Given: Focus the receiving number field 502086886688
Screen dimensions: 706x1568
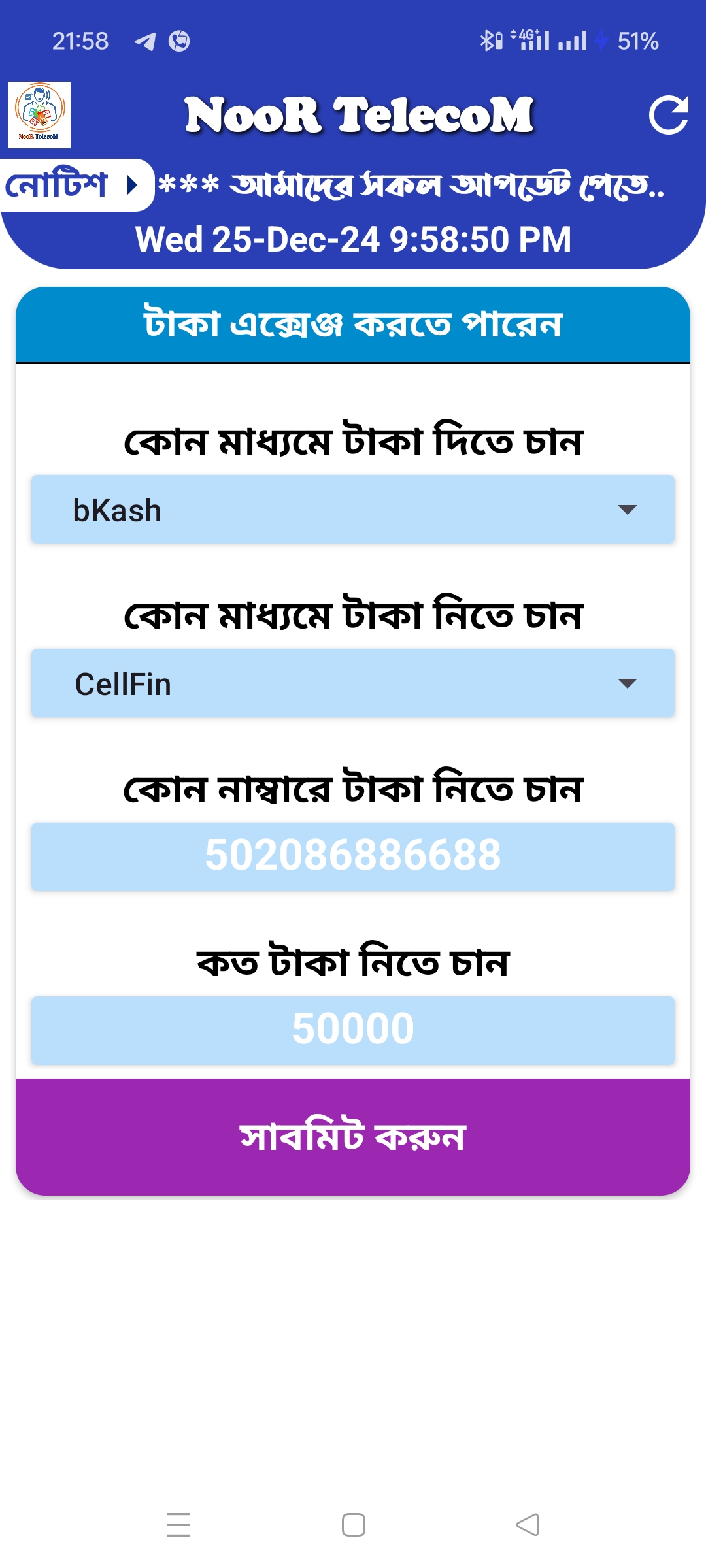Looking at the screenshot, I should (x=353, y=857).
